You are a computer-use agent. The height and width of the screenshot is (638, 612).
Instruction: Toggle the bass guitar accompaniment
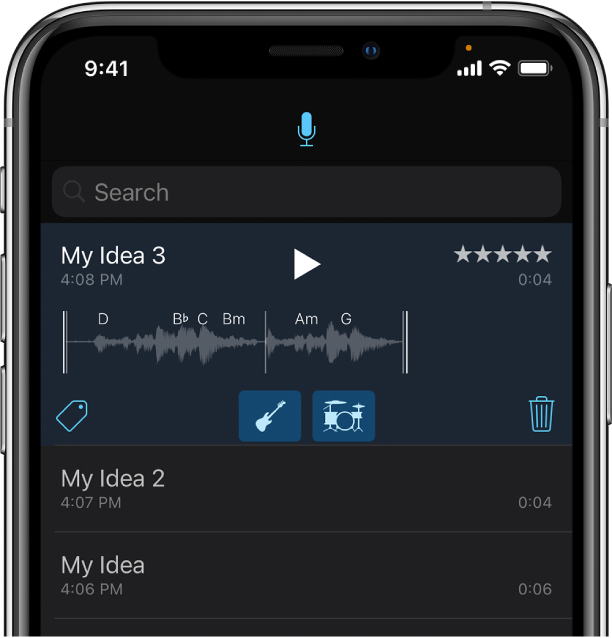click(x=270, y=416)
